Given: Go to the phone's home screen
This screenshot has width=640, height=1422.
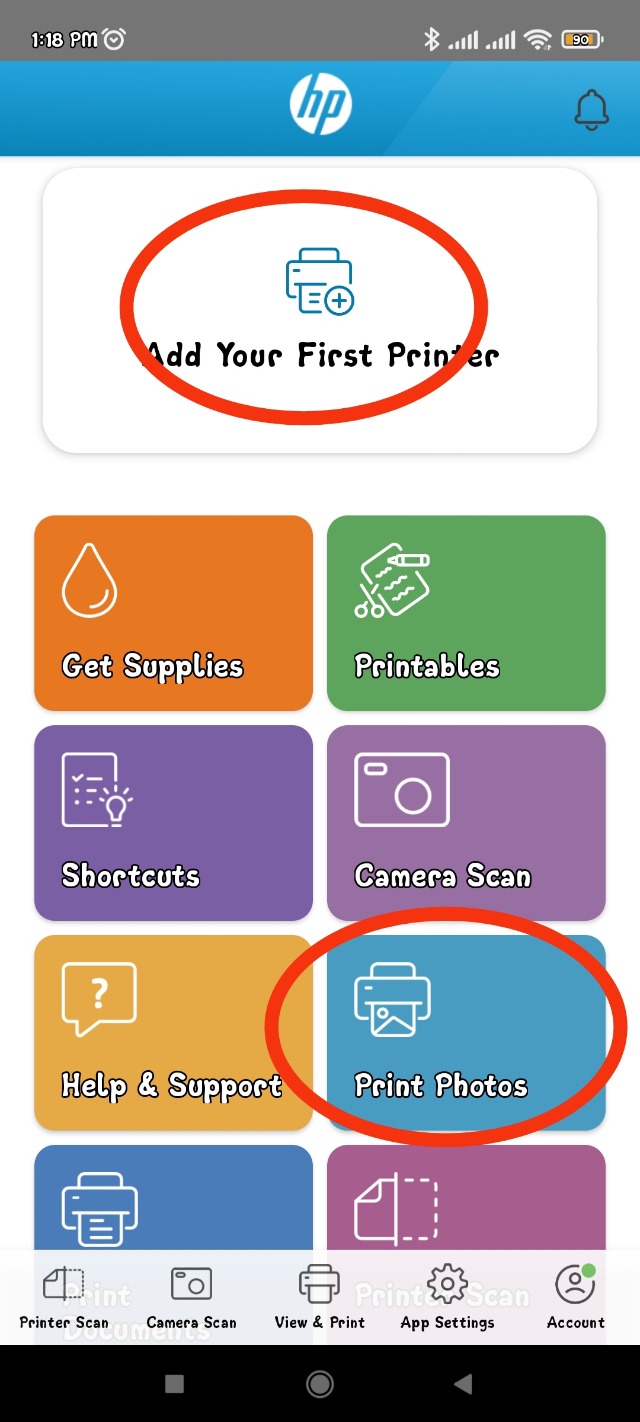Looking at the screenshot, I should click(x=320, y=1384).
